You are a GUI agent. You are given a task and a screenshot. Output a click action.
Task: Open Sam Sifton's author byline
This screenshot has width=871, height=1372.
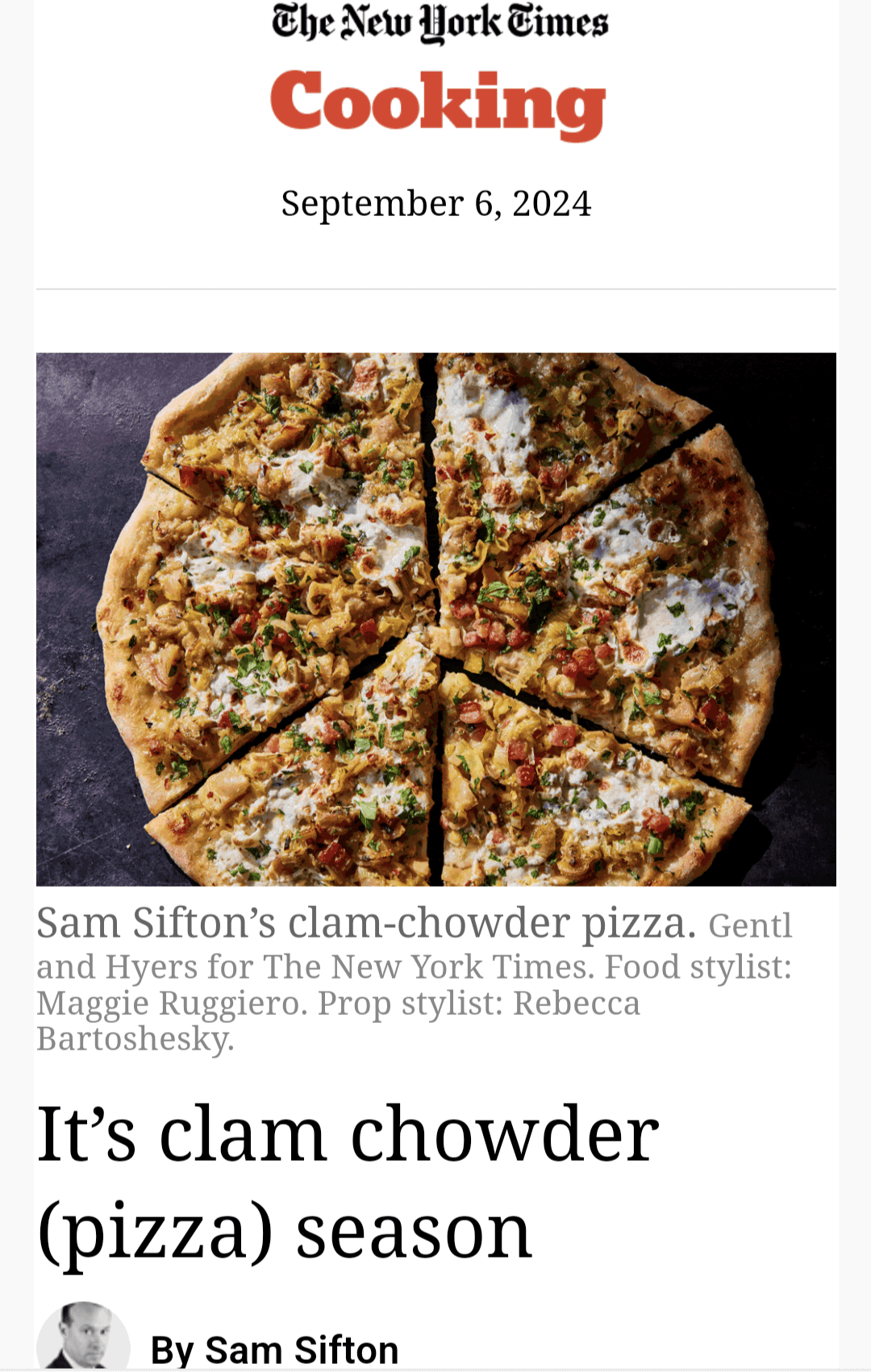click(x=274, y=1349)
